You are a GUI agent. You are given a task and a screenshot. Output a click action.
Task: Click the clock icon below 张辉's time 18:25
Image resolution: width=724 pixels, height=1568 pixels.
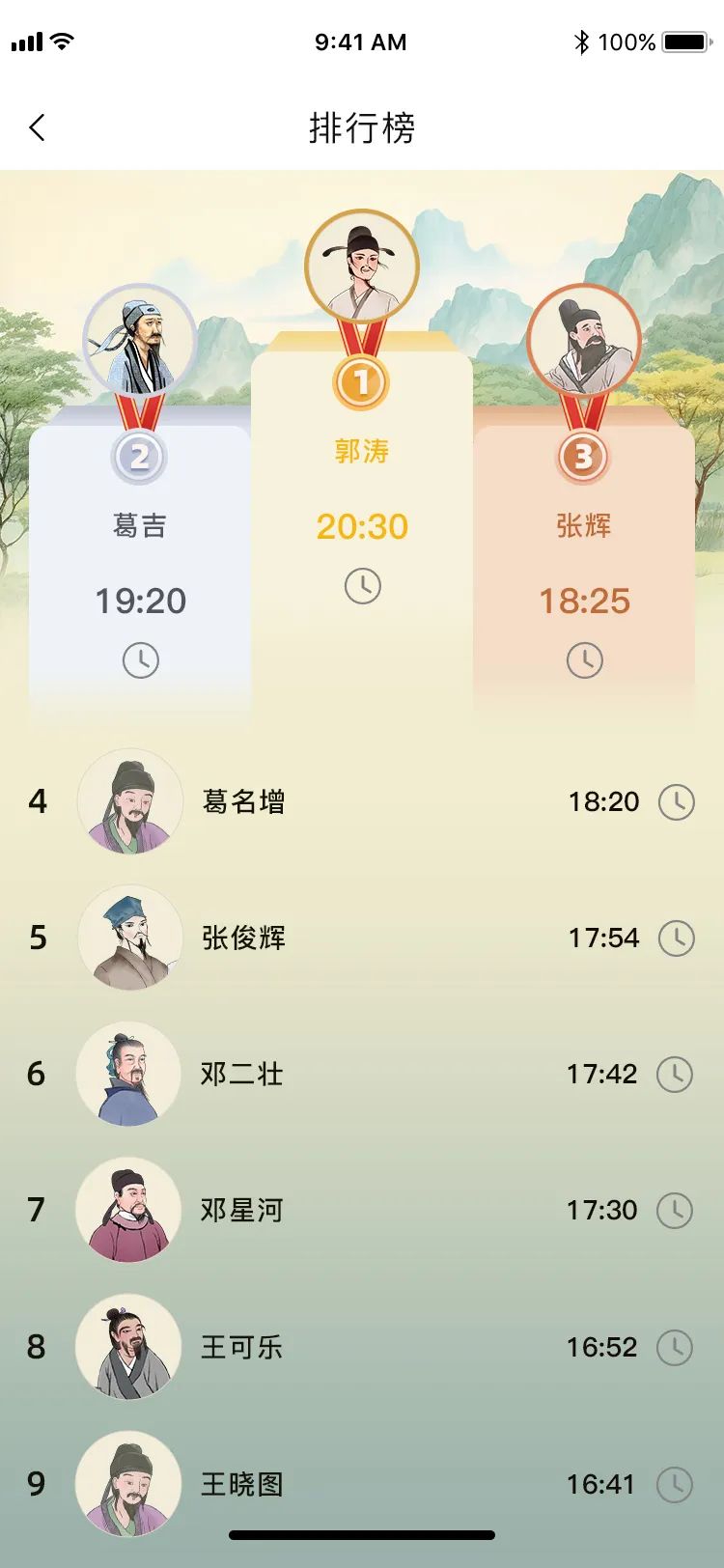[x=583, y=660]
